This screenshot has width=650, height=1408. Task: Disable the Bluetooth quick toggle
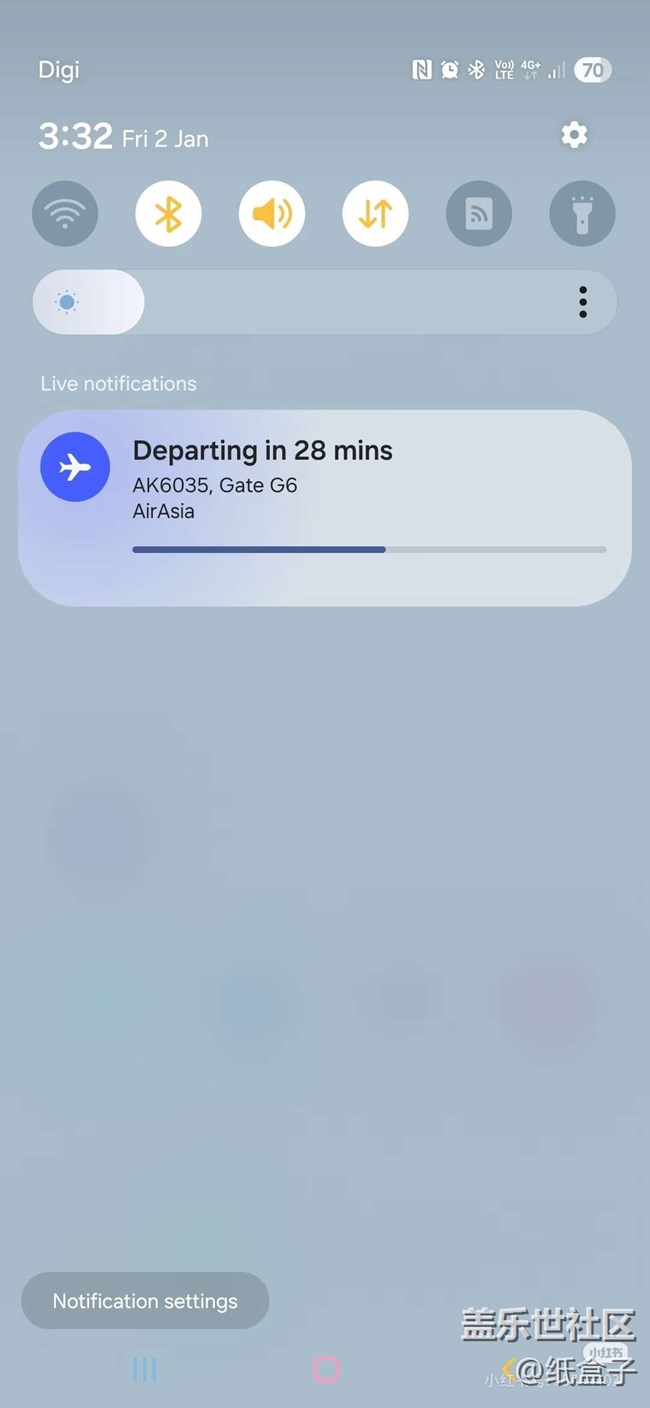pyautogui.click(x=168, y=214)
